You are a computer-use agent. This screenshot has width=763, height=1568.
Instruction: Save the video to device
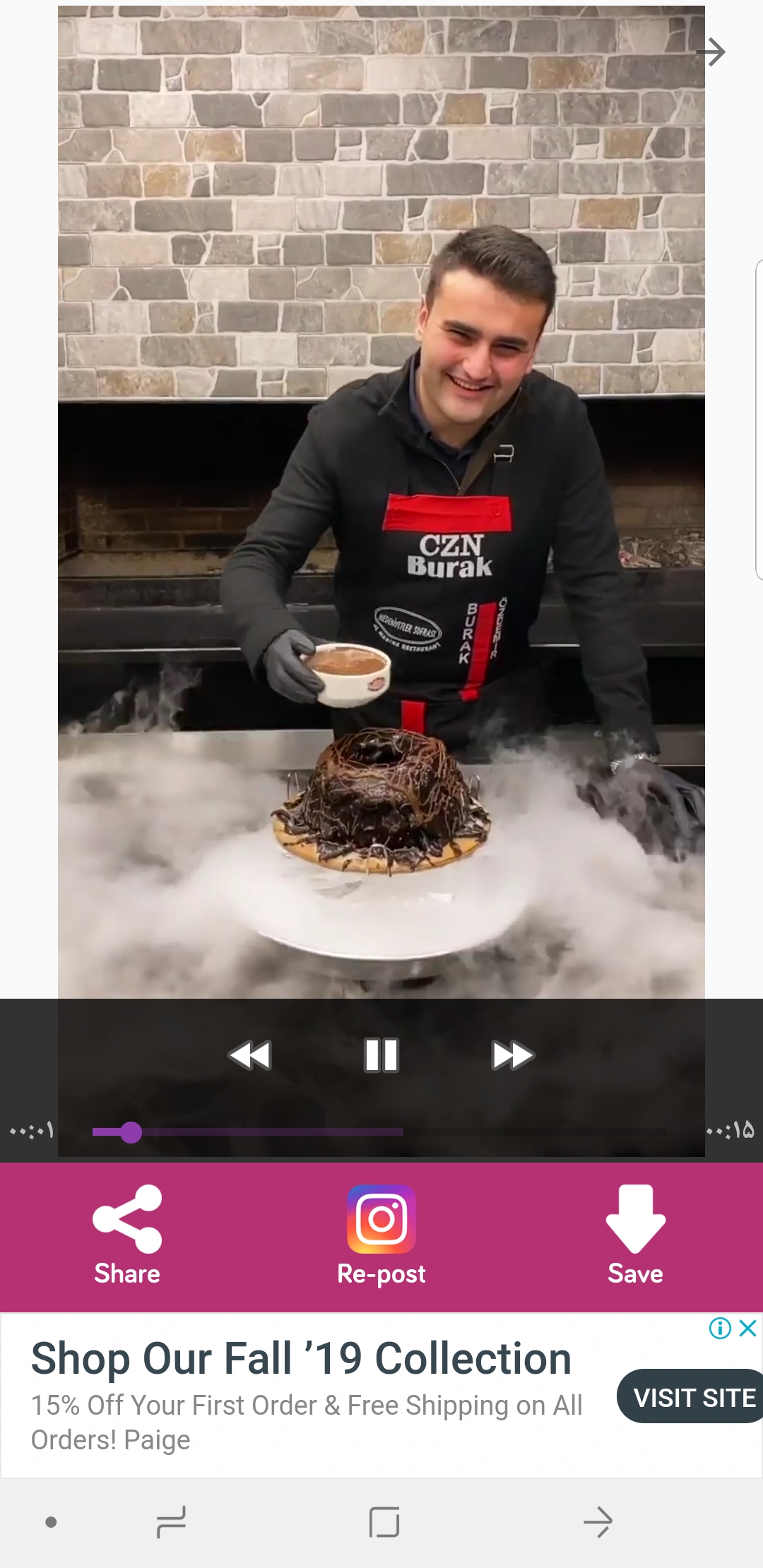pyautogui.click(x=635, y=1235)
